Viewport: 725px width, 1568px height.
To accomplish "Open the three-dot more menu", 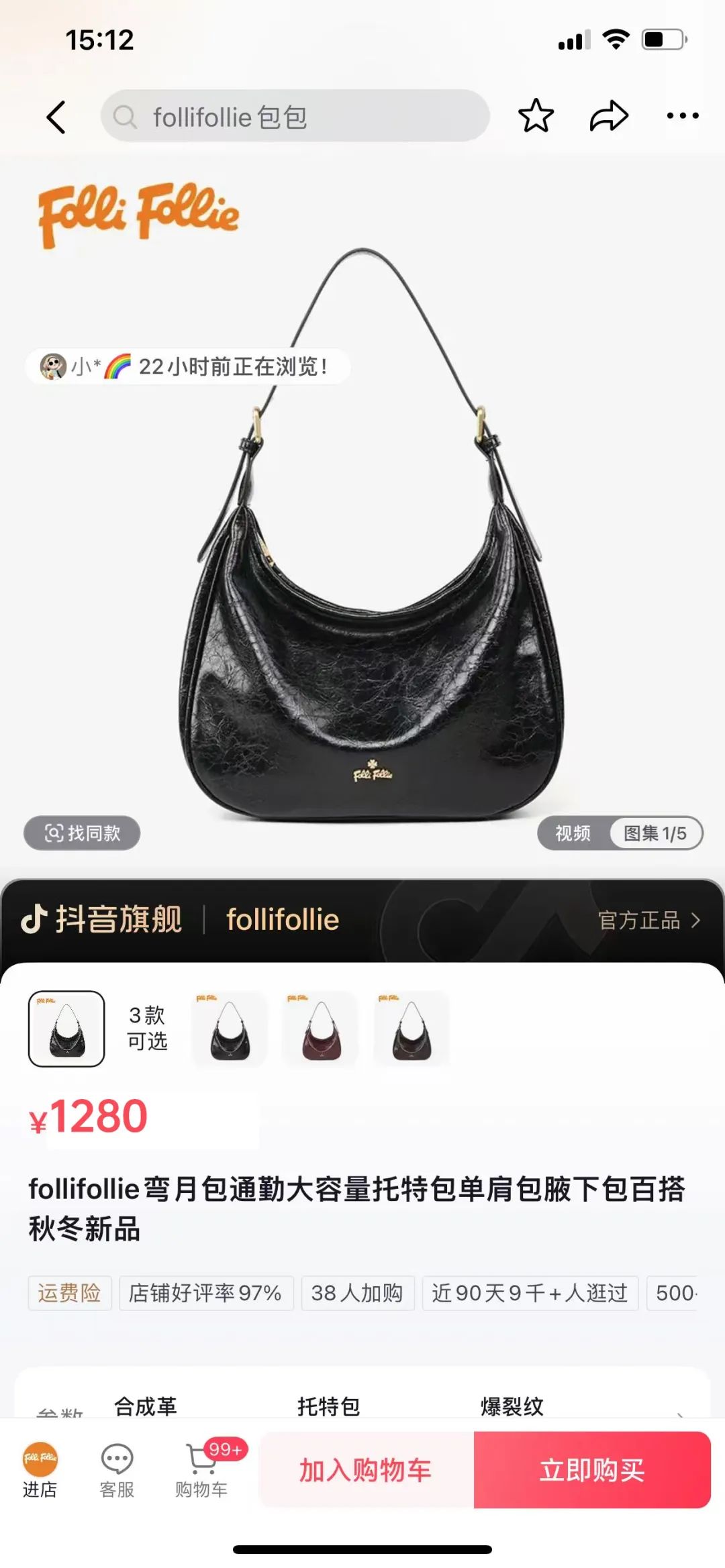I will (x=683, y=116).
